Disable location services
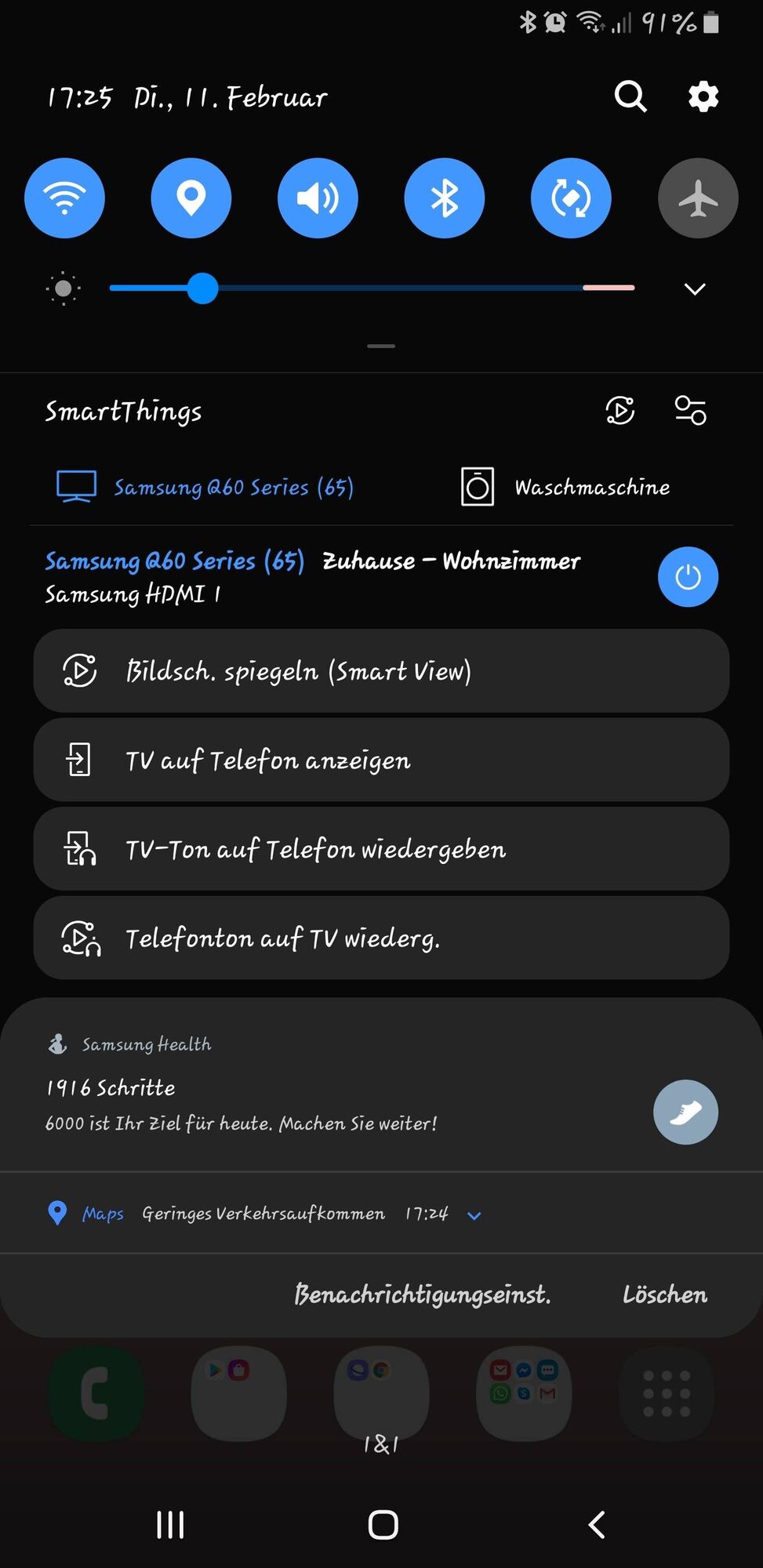763x1568 pixels. [x=191, y=198]
